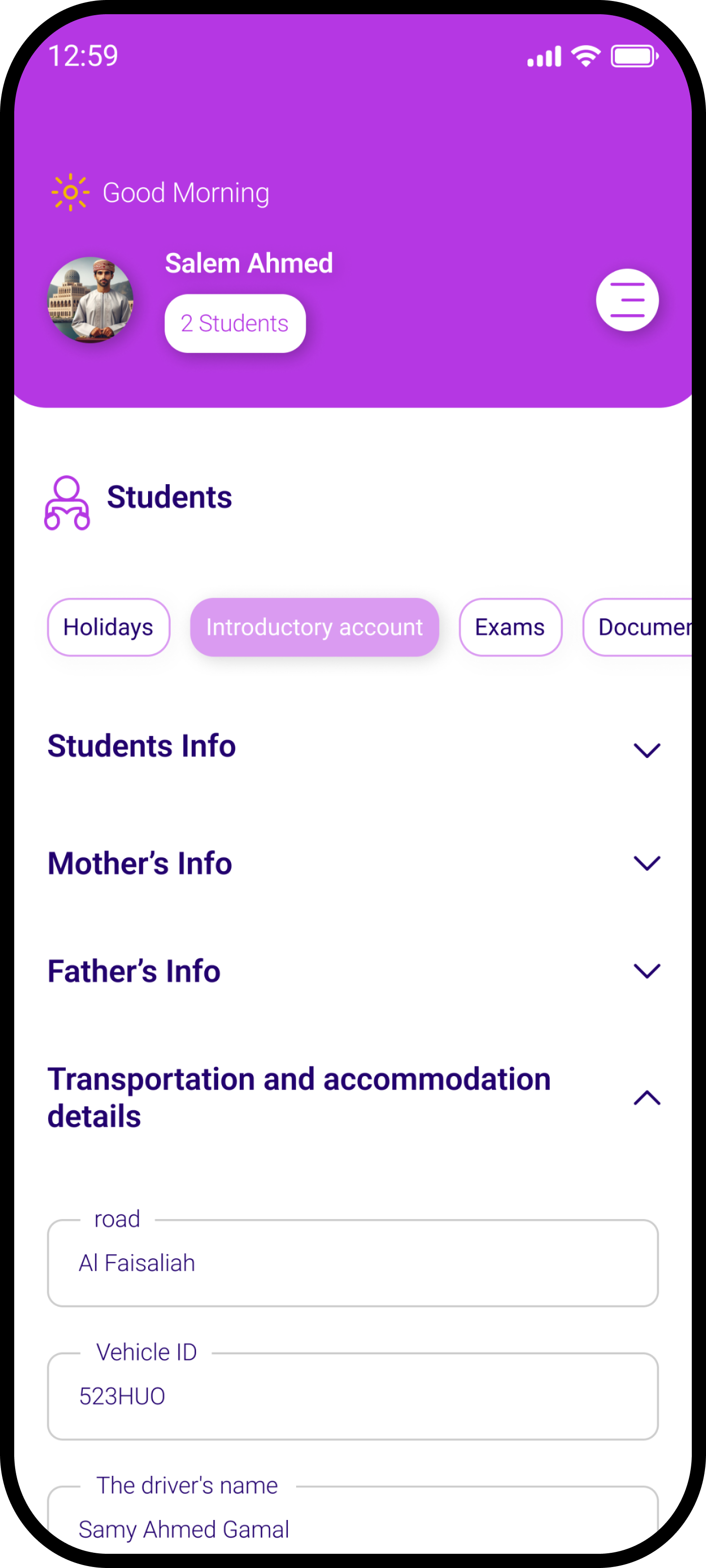The image size is (706, 1568).
Task: Collapse Transportation and accommodation details
Action: 646,1098
